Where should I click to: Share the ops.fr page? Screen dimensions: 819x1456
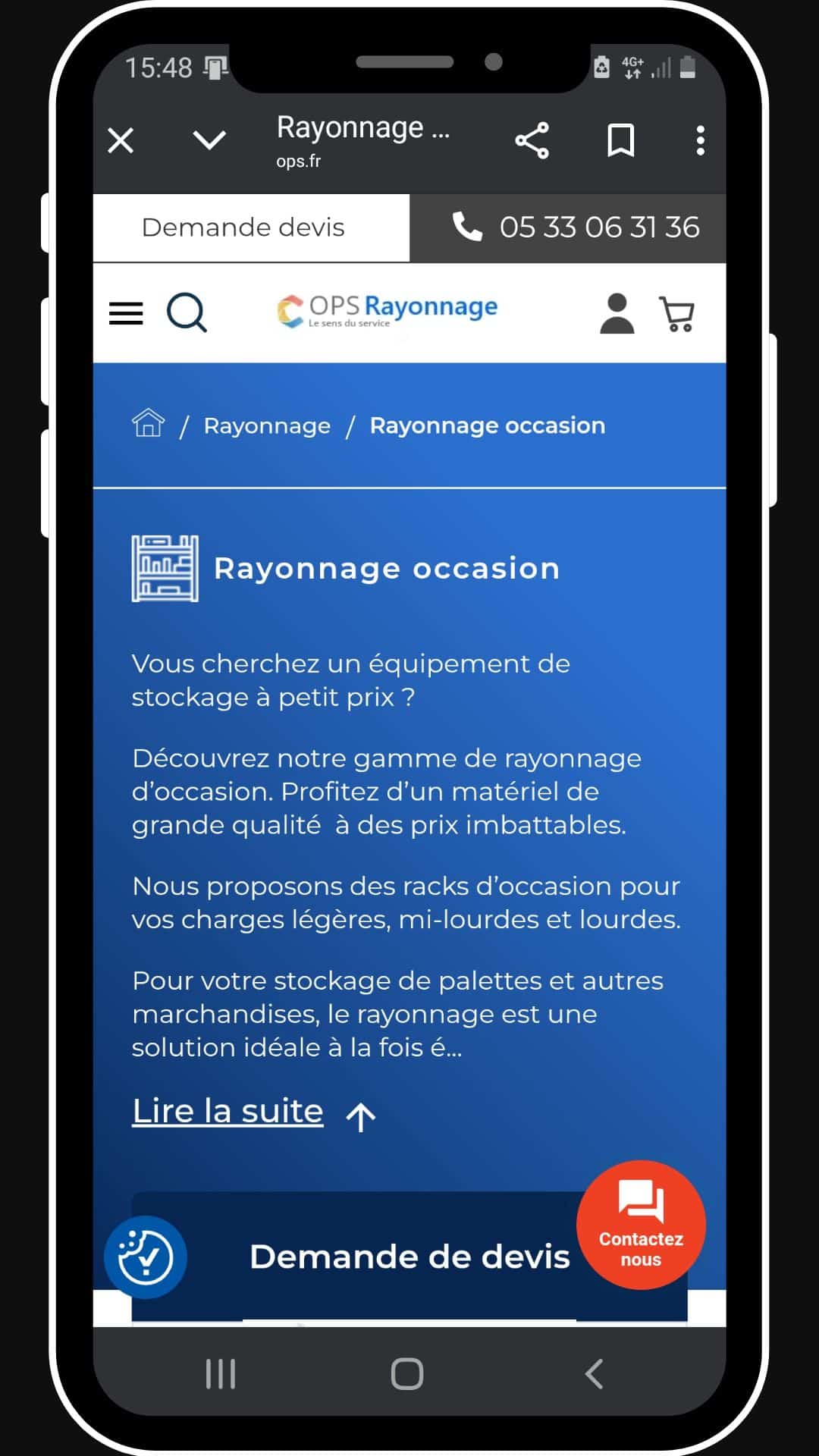coord(532,141)
